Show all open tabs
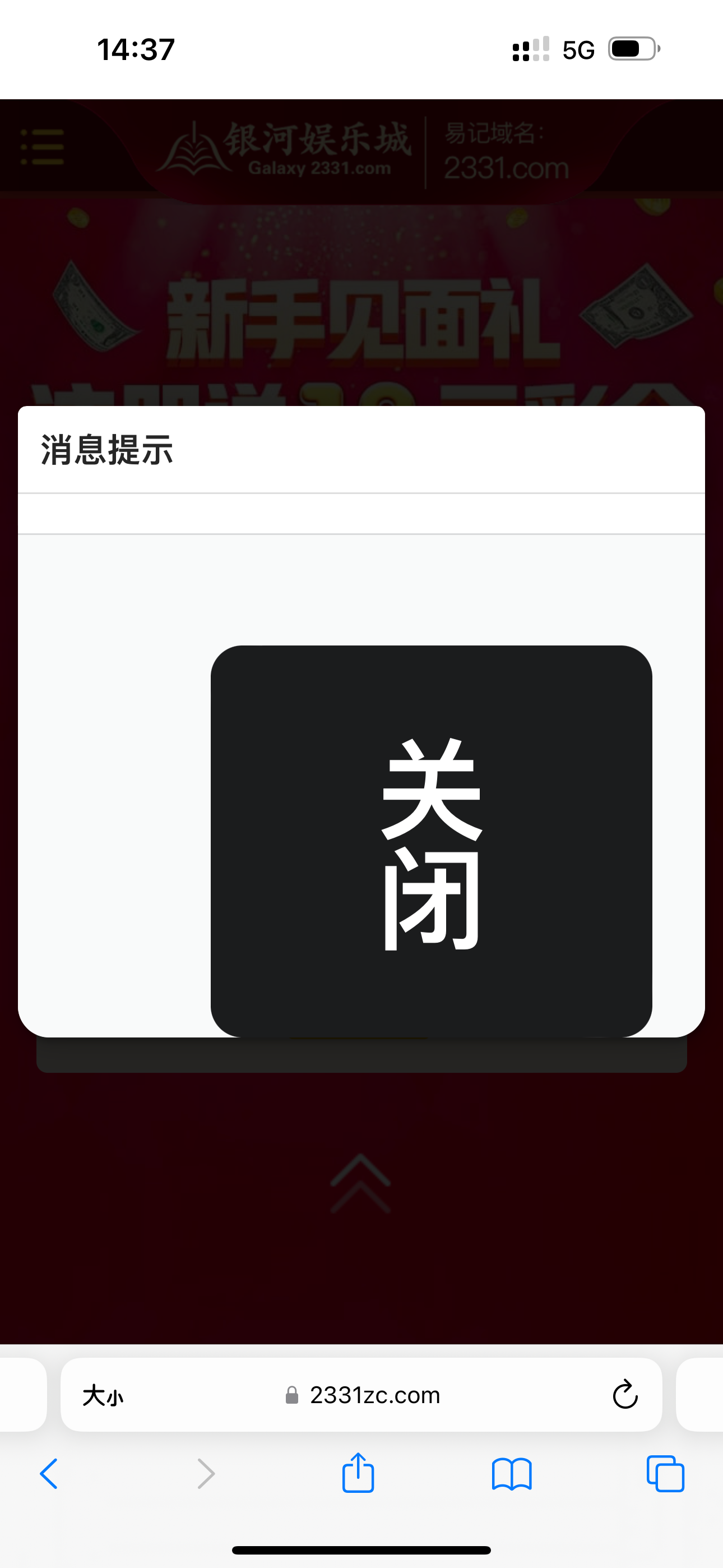The image size is (723, 1568). point(665,1474)
